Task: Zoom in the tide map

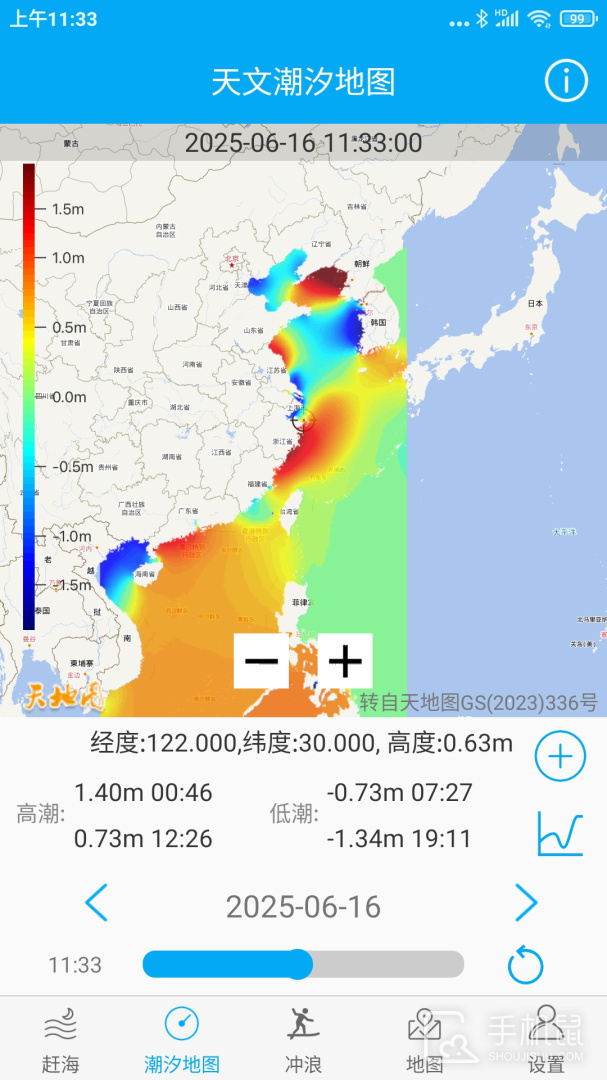Action: pos(345,661)
